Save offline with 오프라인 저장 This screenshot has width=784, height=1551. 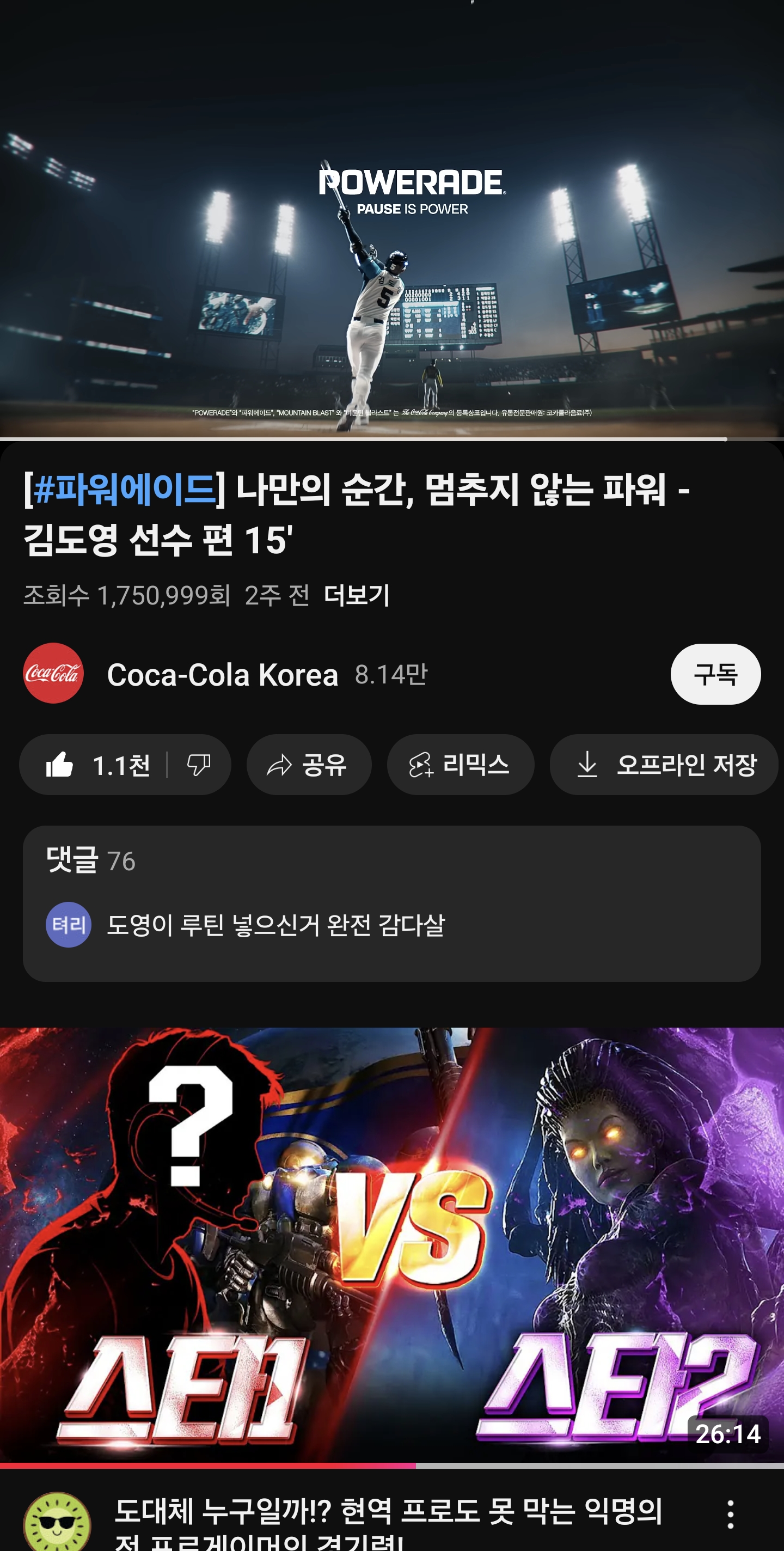664,765
